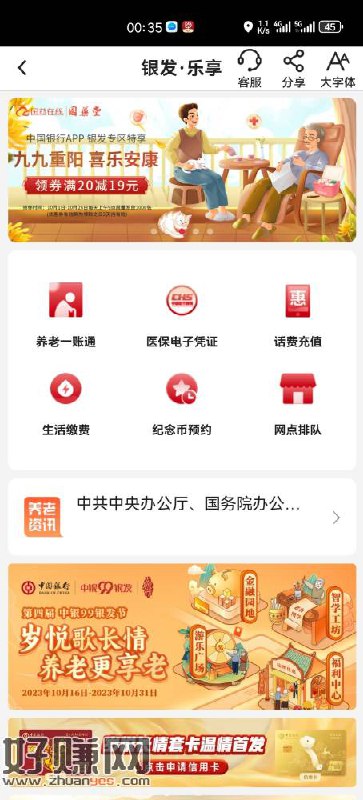Open the 岁悦歌长情 养老更享老 banner

pos(182,636)
